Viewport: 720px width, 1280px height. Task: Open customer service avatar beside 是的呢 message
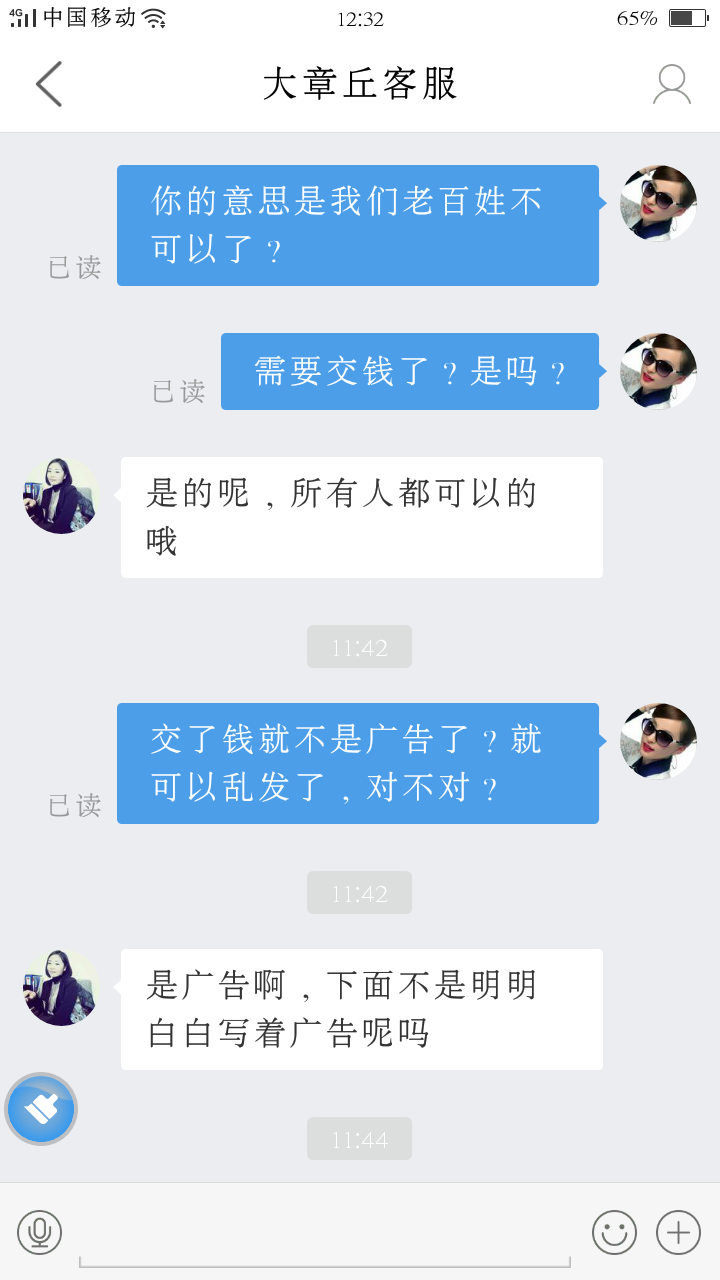(61, 496)
